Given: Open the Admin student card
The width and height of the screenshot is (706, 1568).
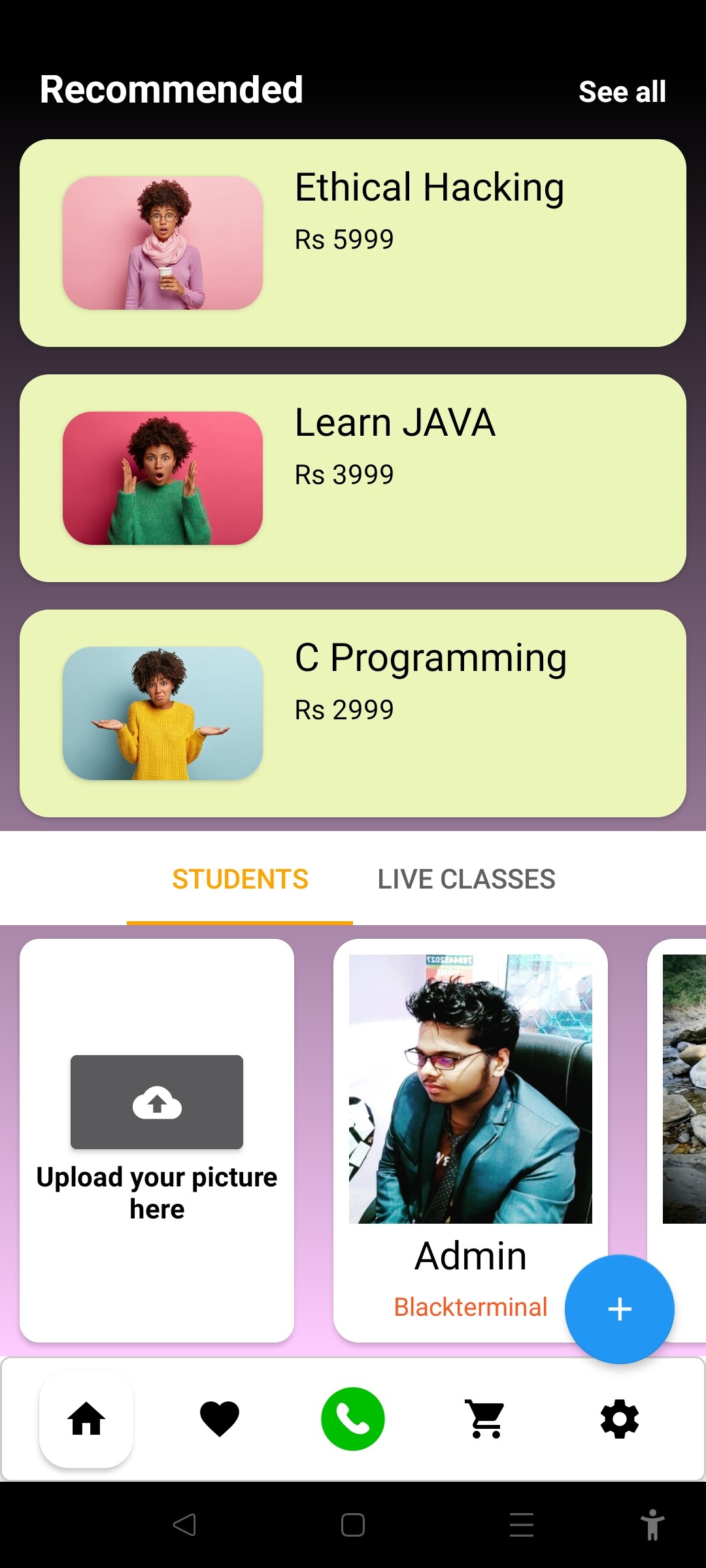Looking at the screenshot, I should (471, 1141).
